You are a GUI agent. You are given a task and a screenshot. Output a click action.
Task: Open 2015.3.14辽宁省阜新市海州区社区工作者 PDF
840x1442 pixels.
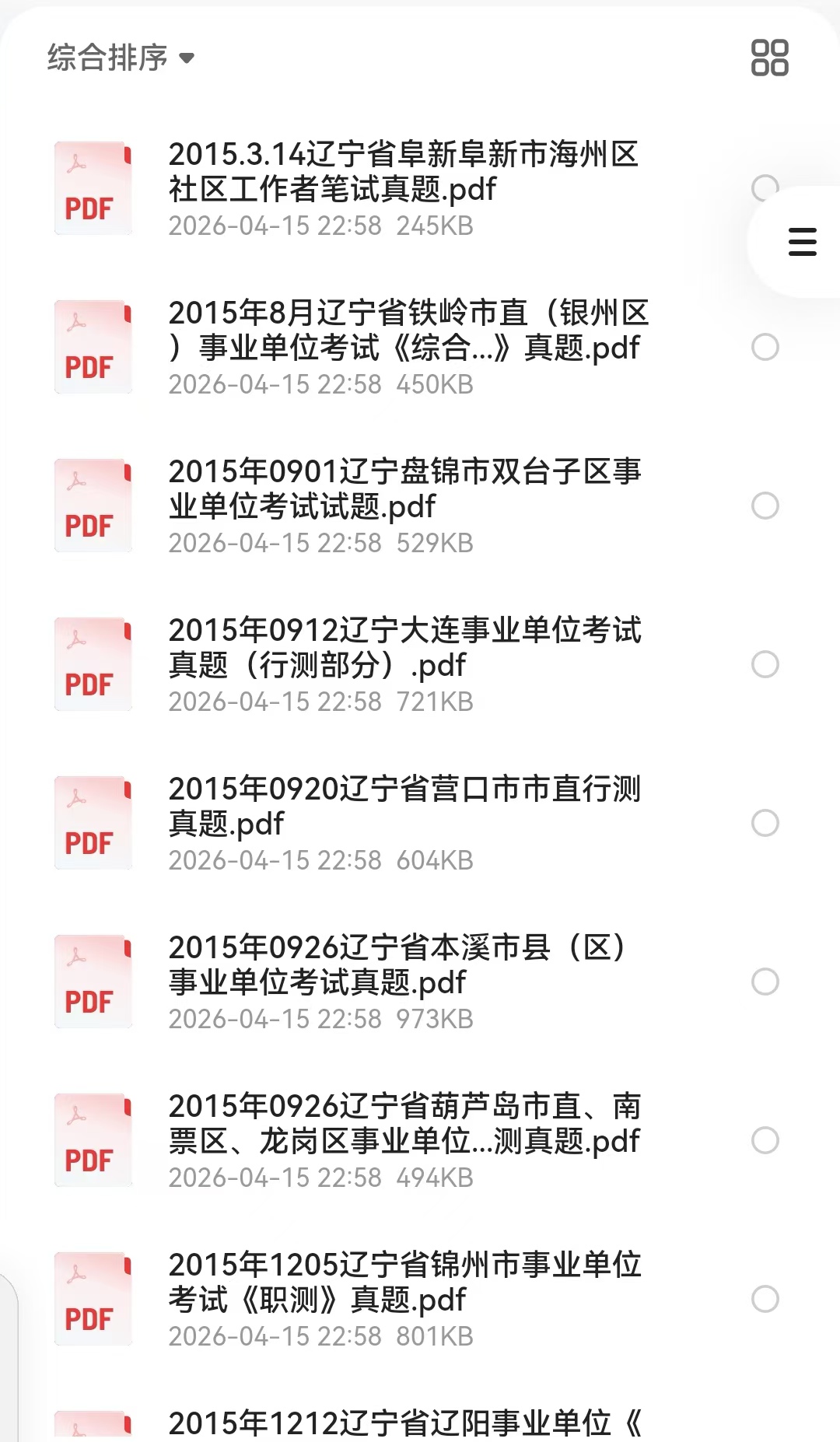pyautogui.click(x=403, y=172)
